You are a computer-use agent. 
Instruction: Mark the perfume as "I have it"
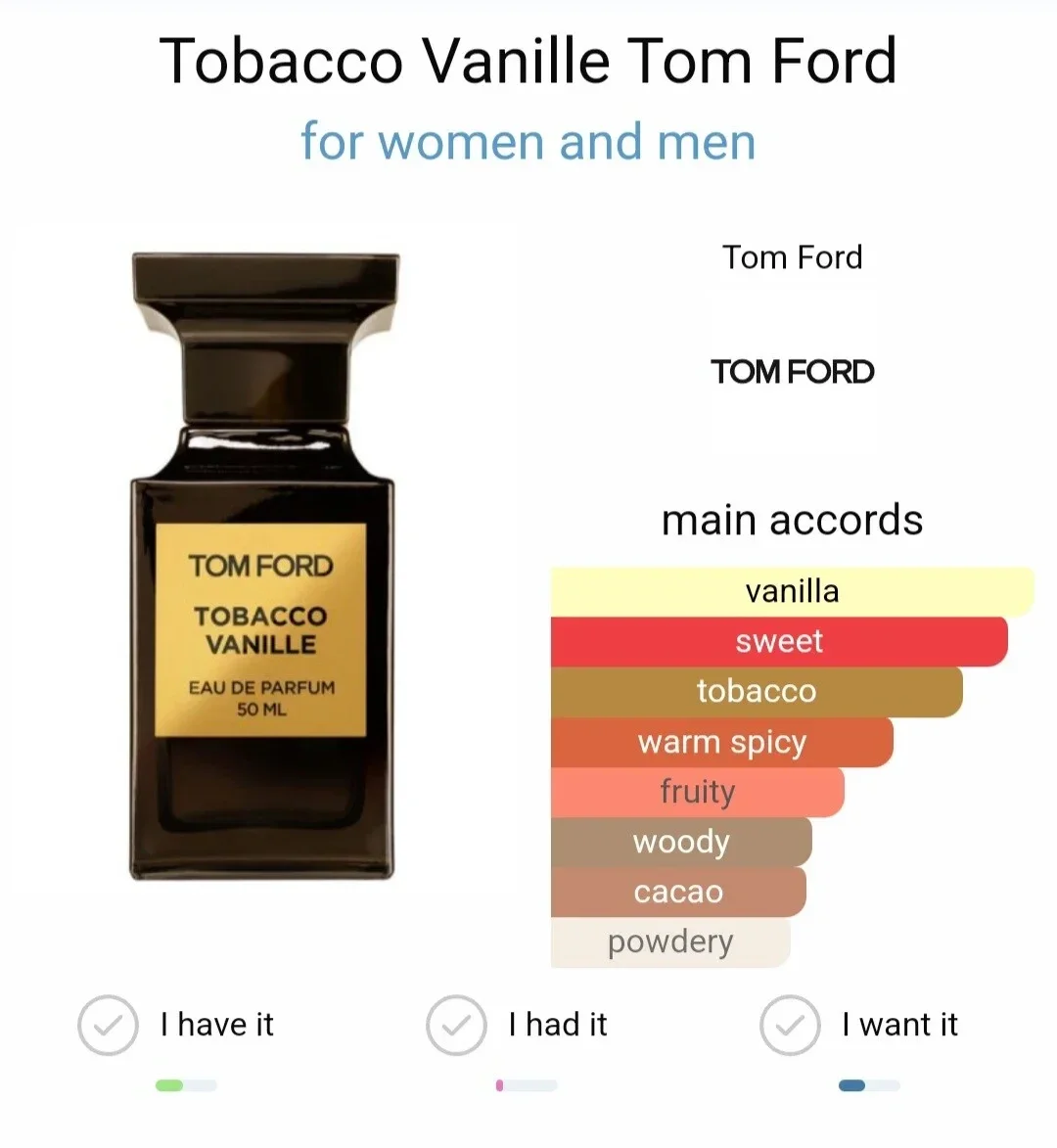108,1025
